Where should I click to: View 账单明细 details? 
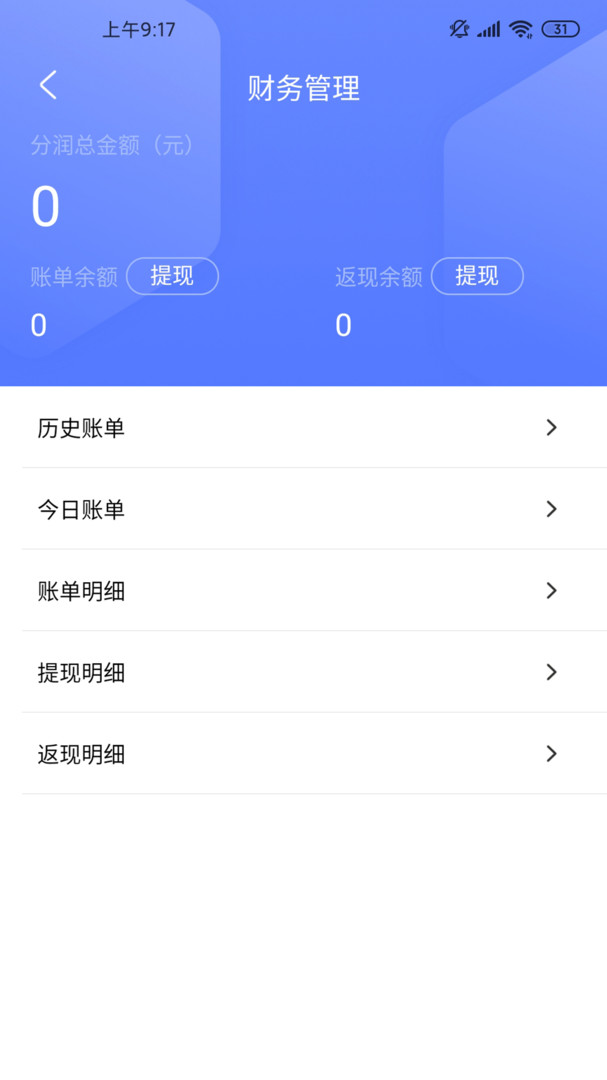click(303, 591)
